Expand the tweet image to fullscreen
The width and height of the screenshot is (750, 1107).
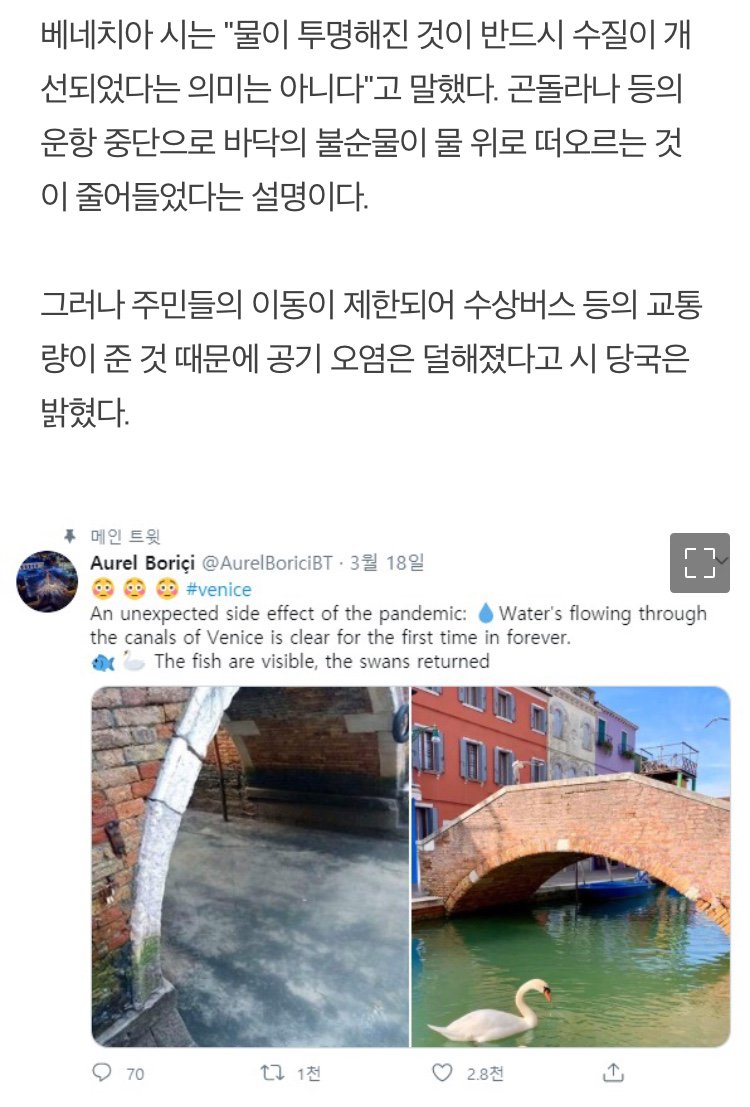click(x=699, y=563)
